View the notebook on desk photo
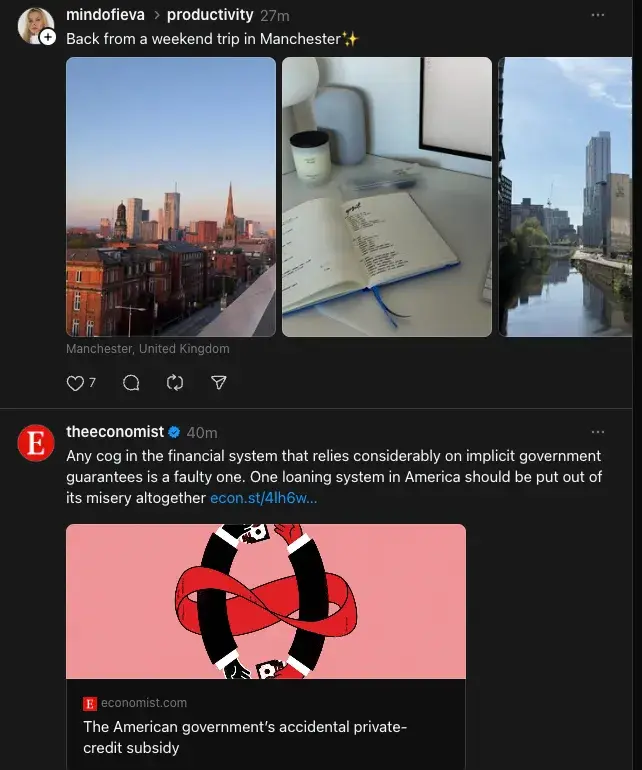Image resolution: width=642 pixels, height=770 pixels. (x=387, y=196)
